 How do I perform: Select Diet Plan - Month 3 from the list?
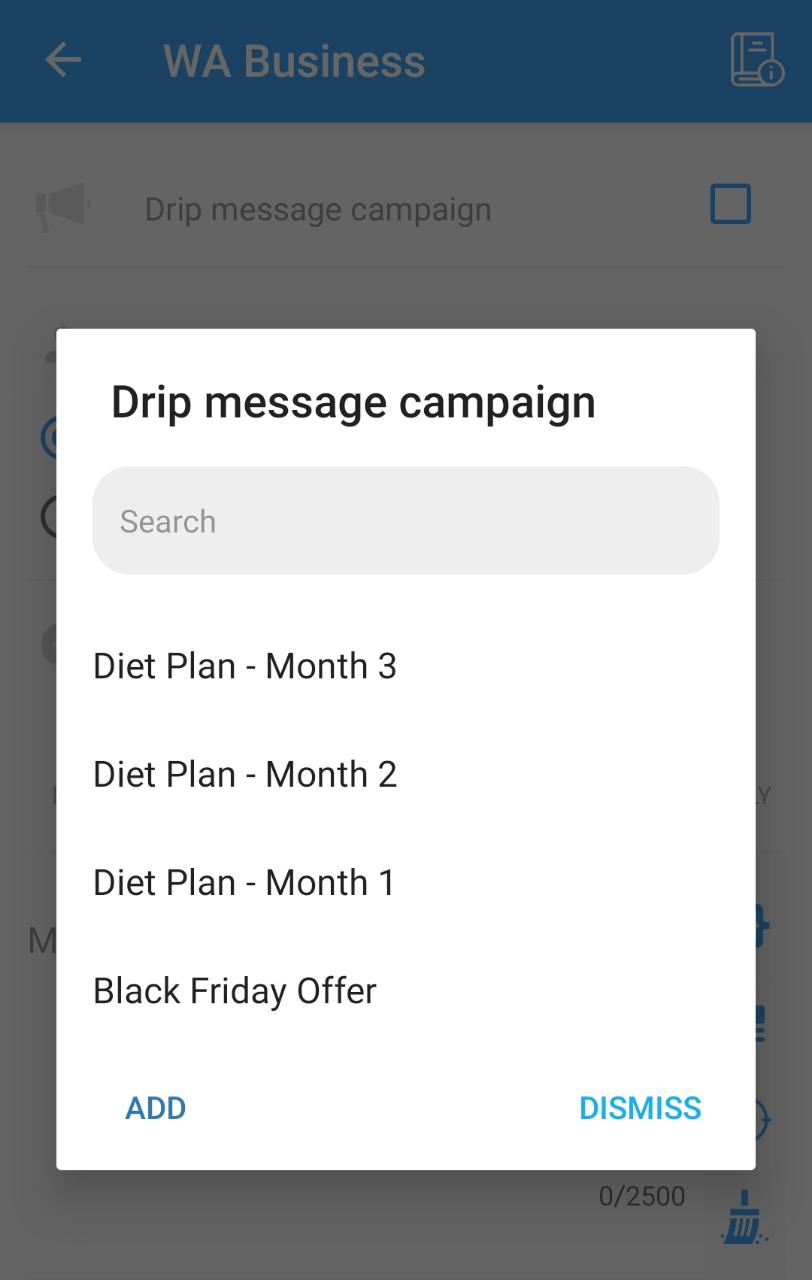(244, 665)
